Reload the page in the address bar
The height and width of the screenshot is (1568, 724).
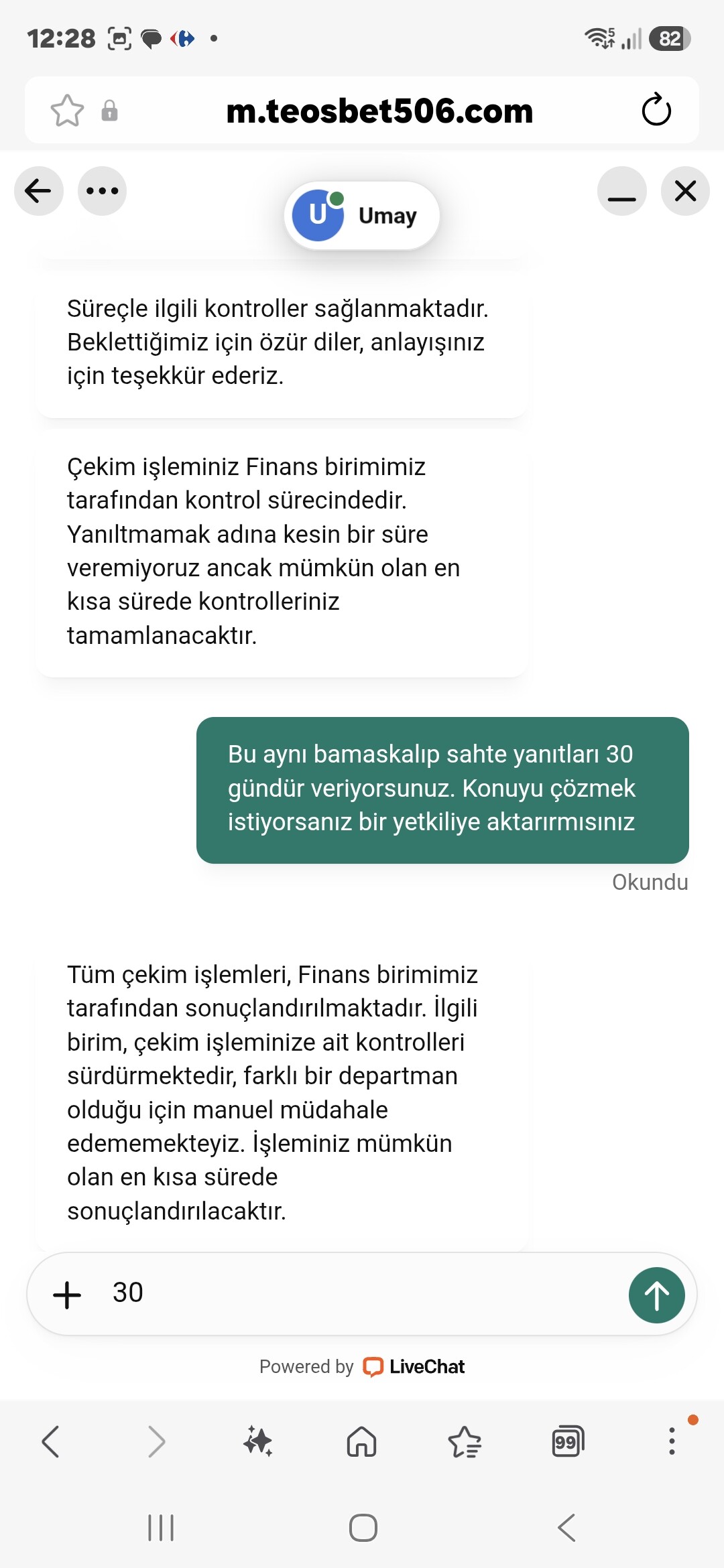tap(656, 110)
